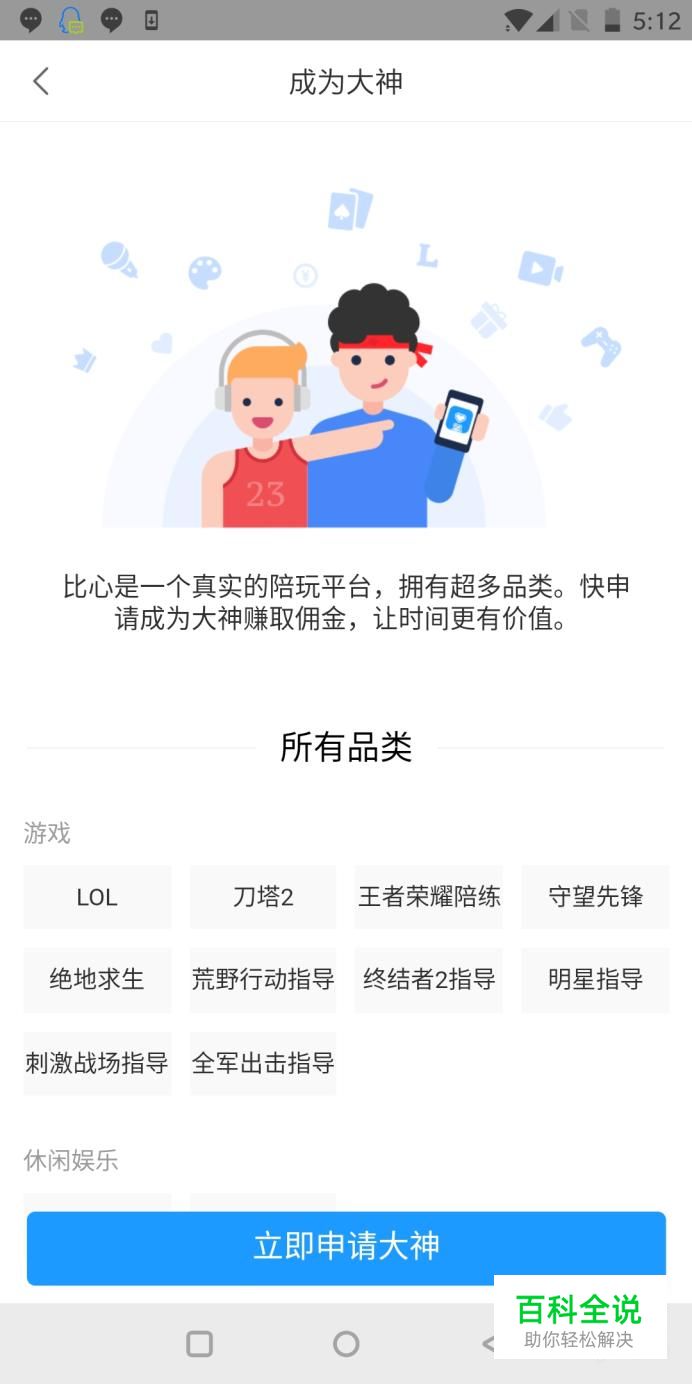Tap the 明星指导 category
Viewport: 692px width, 1384px height.
[x=595, y=980]
